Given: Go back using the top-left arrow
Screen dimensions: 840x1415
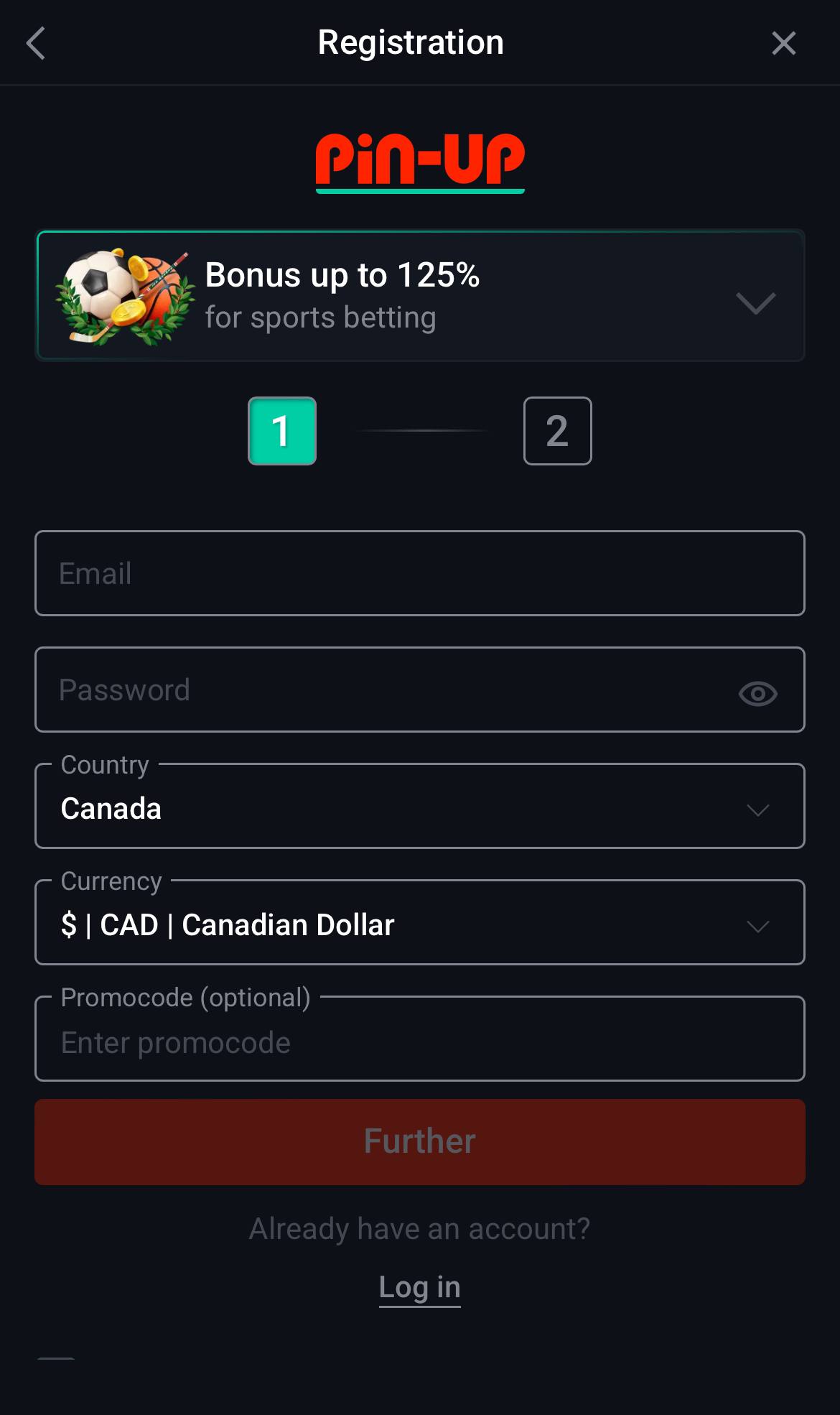Looking at the screenshot, I should (36, 43).
